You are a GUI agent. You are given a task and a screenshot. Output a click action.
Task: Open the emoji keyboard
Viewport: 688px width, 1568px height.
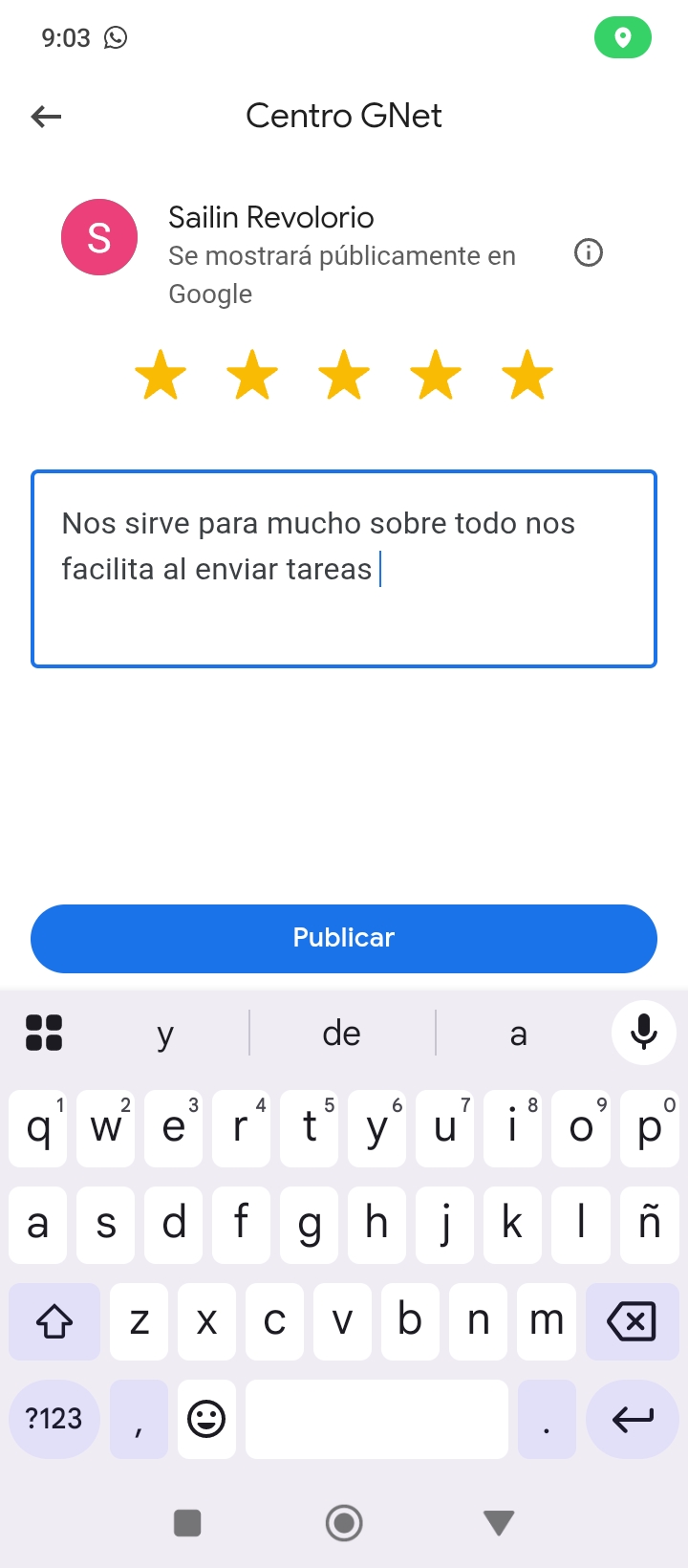coord(206,1419)
